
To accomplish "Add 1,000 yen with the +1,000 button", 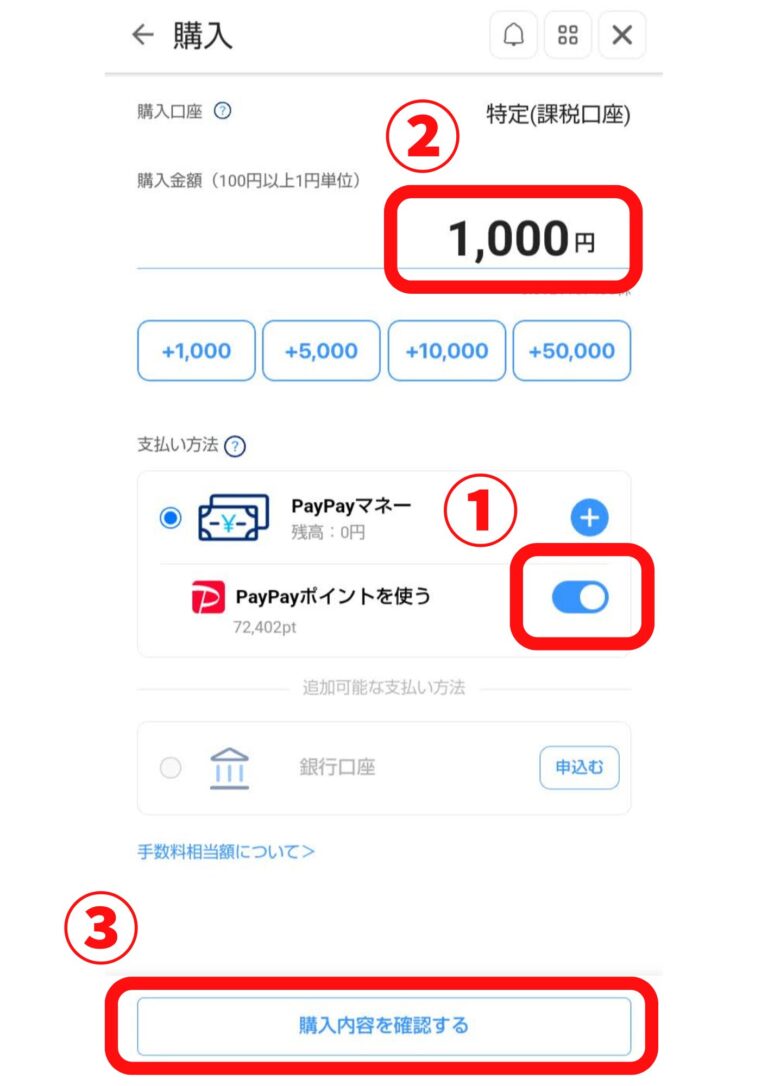I will [x=196, y=350].
